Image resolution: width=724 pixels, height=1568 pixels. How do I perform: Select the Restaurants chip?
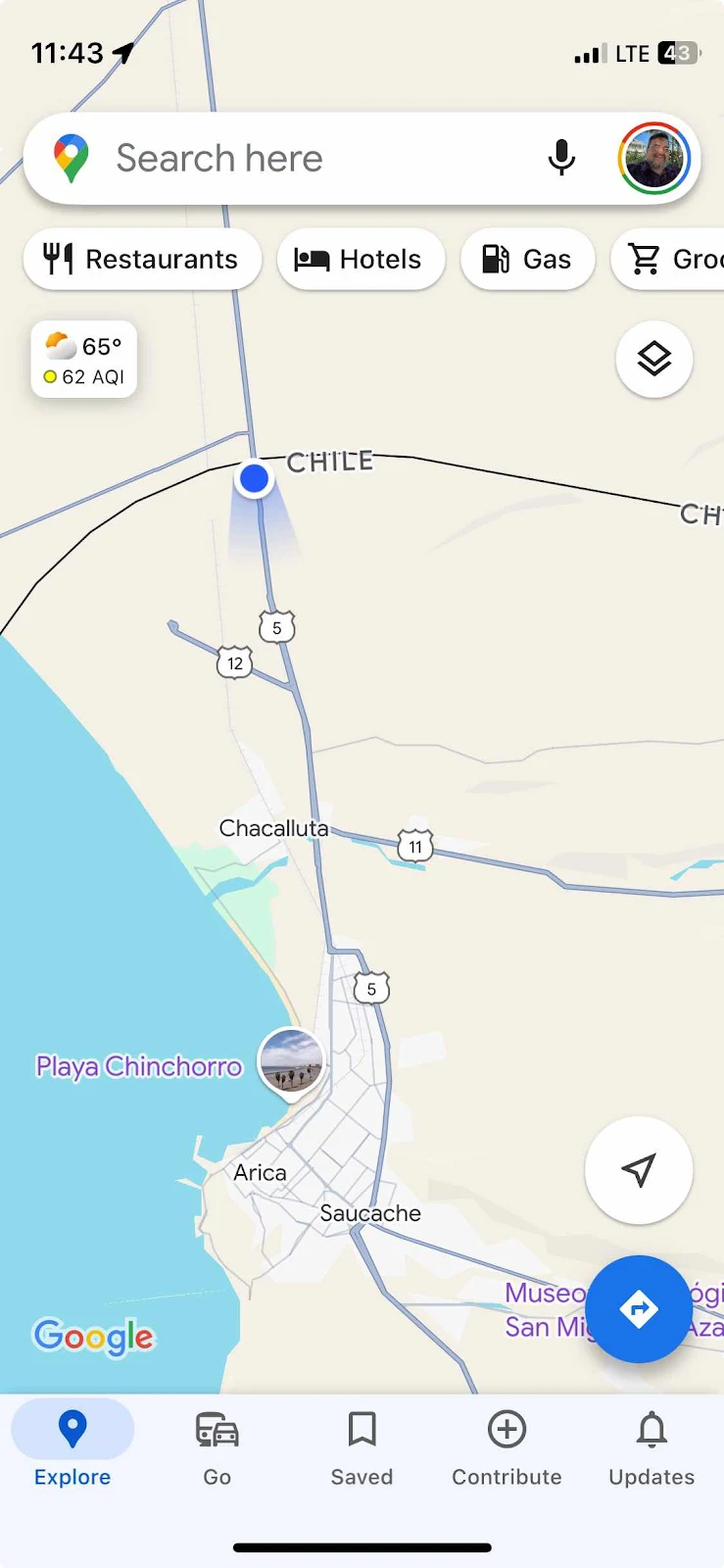pyautogui.click(x=142, y=260)
